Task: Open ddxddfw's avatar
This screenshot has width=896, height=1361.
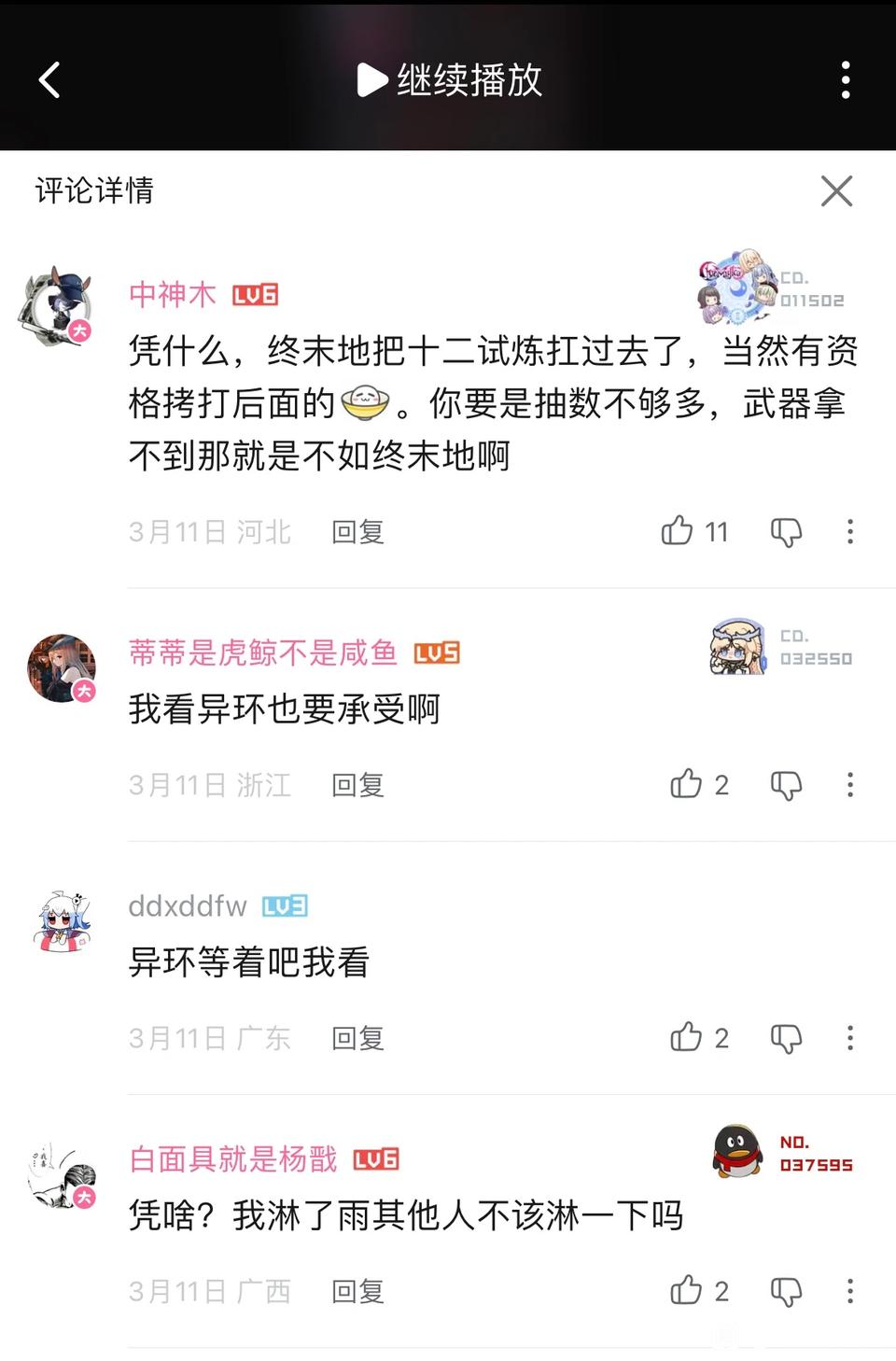Action: [64, 920]
